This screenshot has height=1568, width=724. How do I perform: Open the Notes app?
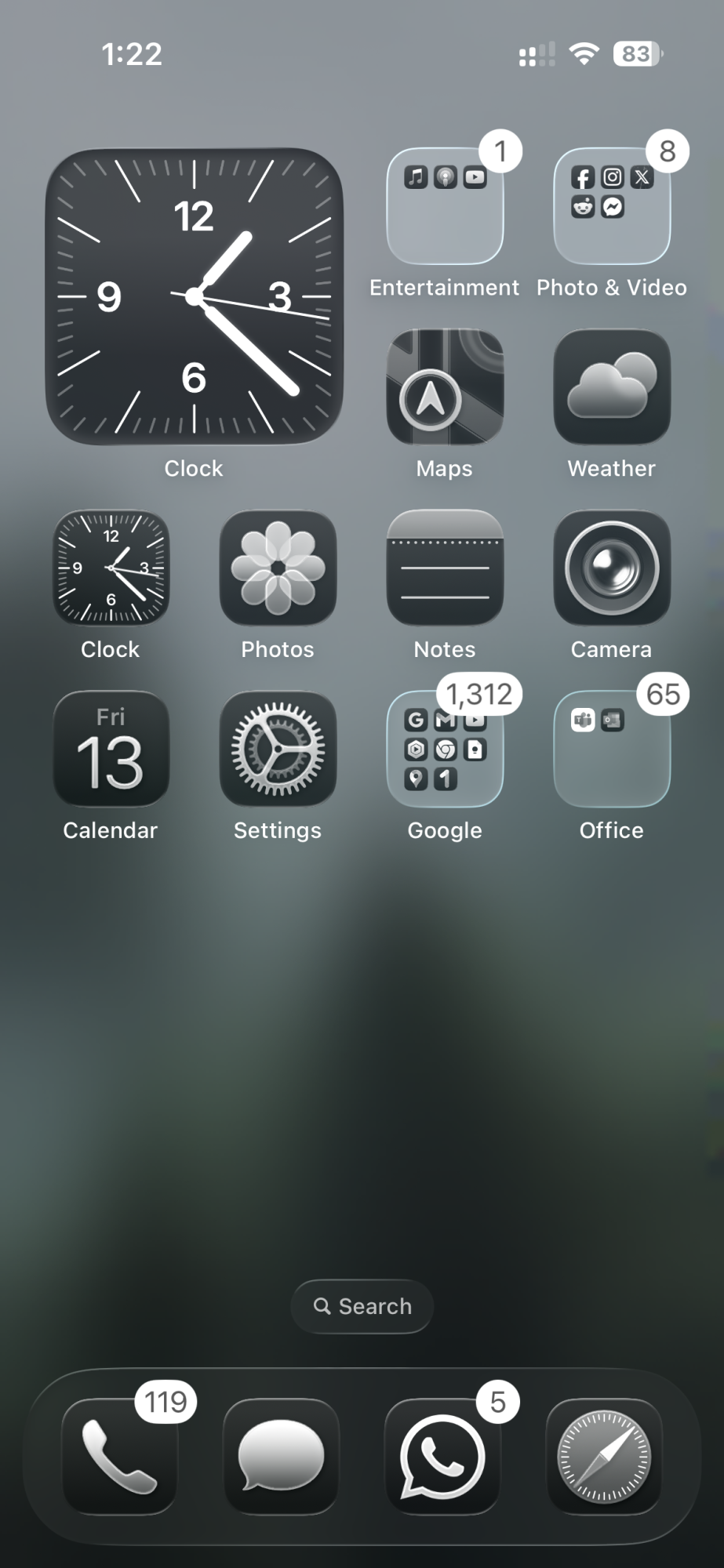(x=445, y=568)
